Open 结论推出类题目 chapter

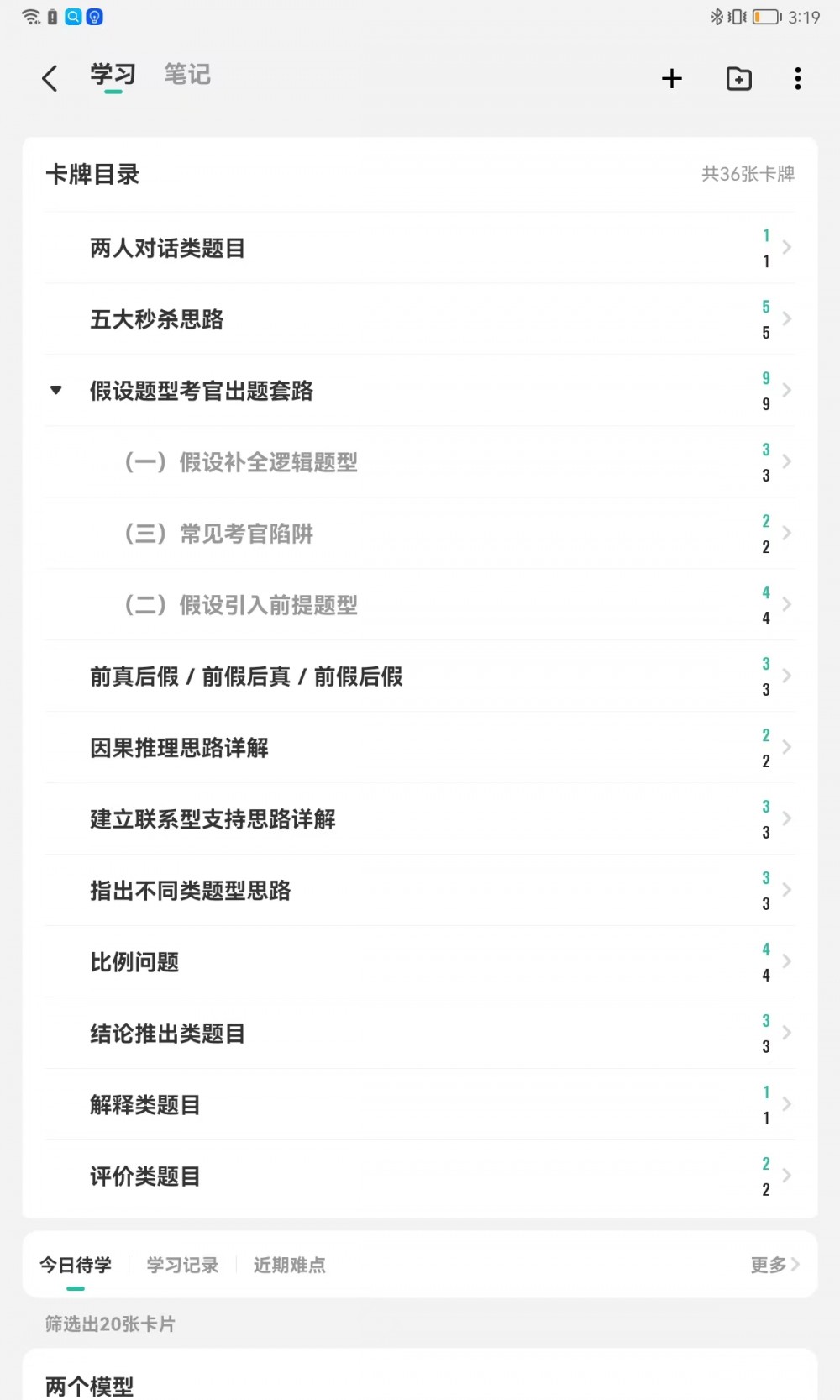point(420,1034)
